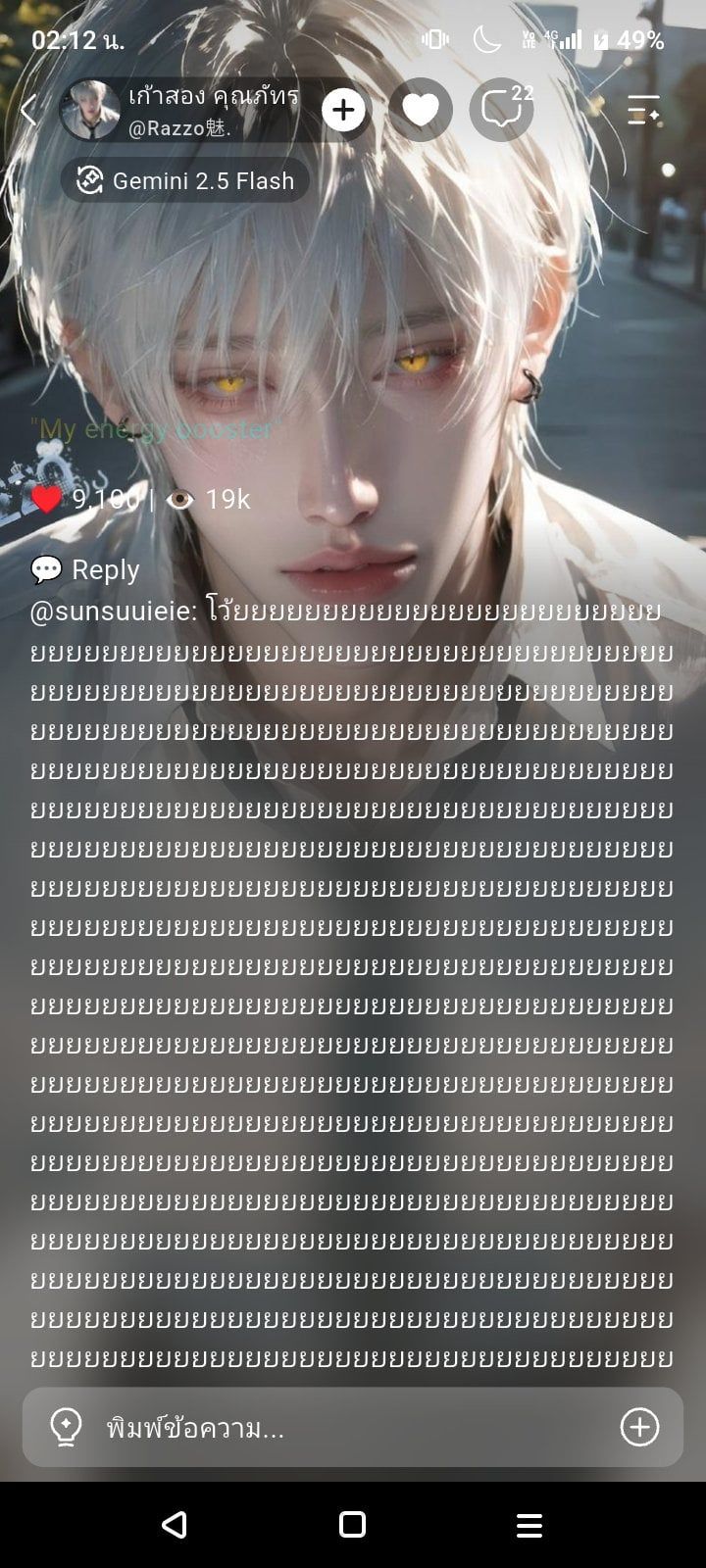Open the menu icon at the top right
Image resolution: width=706 pixels, height=1568 pixels.
pyautogui.click(x=643, y=111)
